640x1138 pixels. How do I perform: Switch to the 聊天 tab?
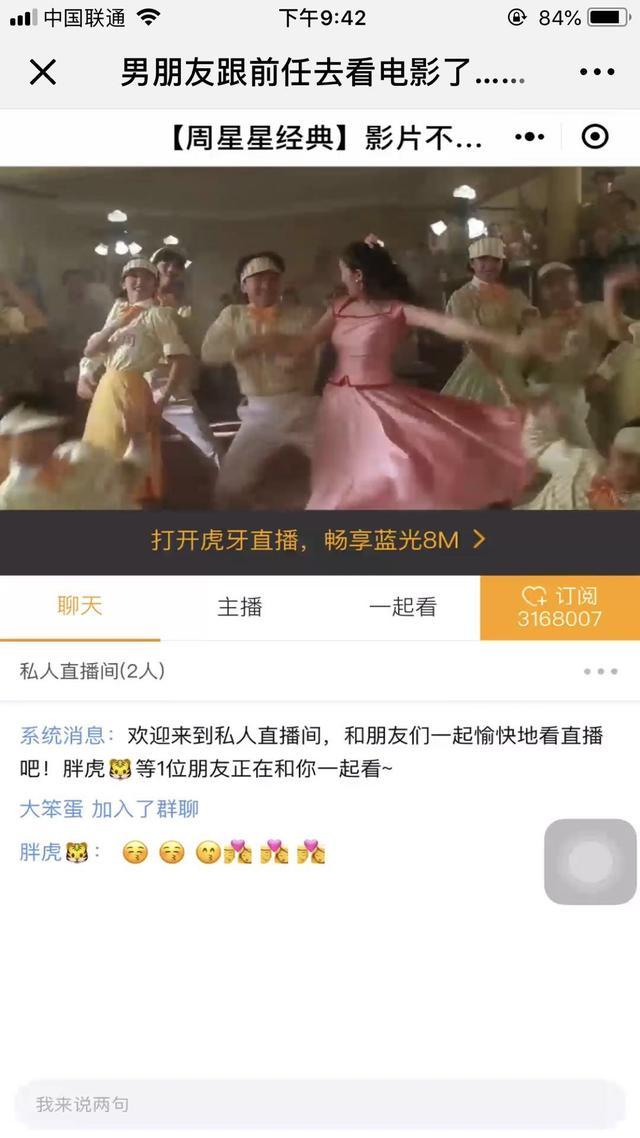(x=80, y=606)
